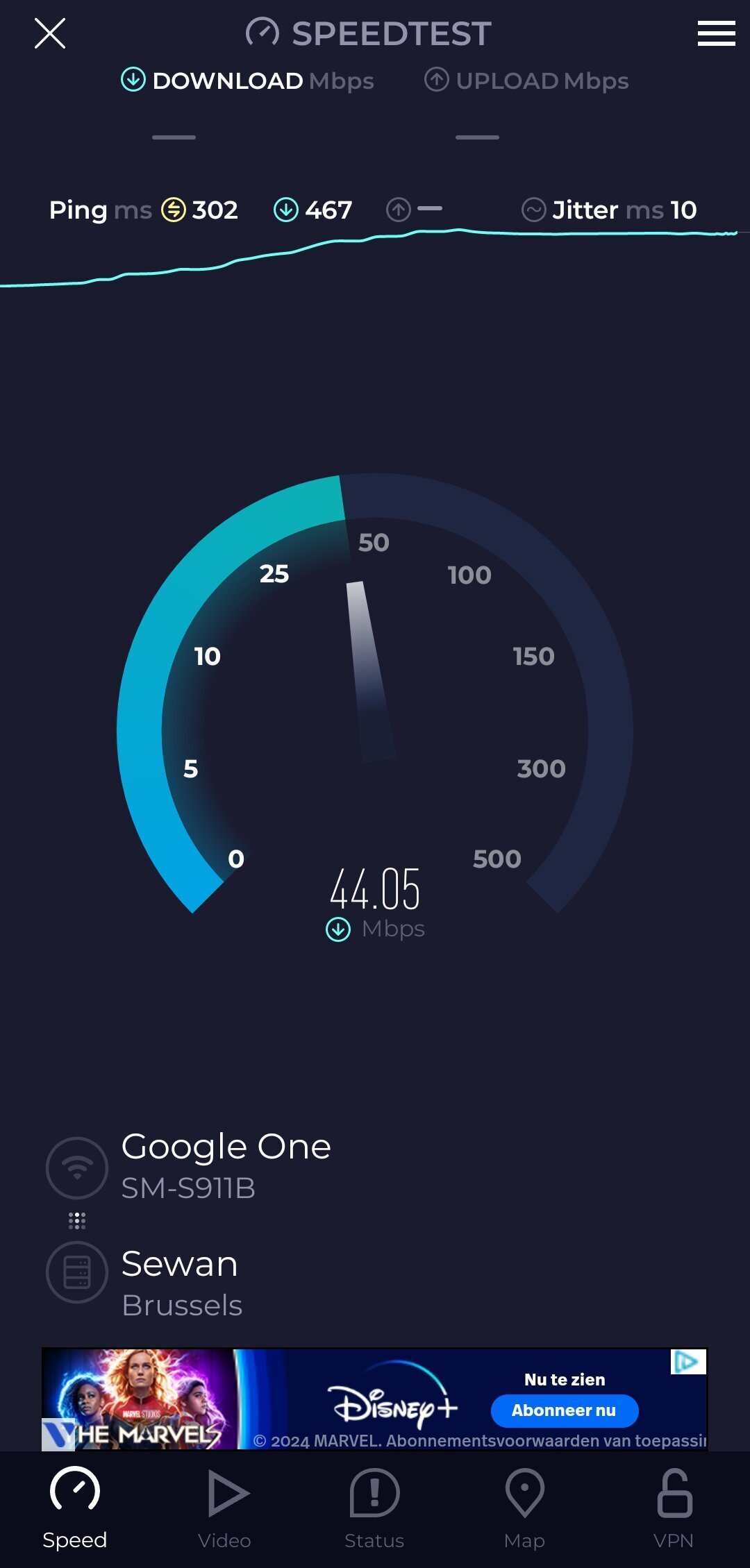Open the Google One connection row
This screenshot has height=1568, width=750.
click(225, 1166)
